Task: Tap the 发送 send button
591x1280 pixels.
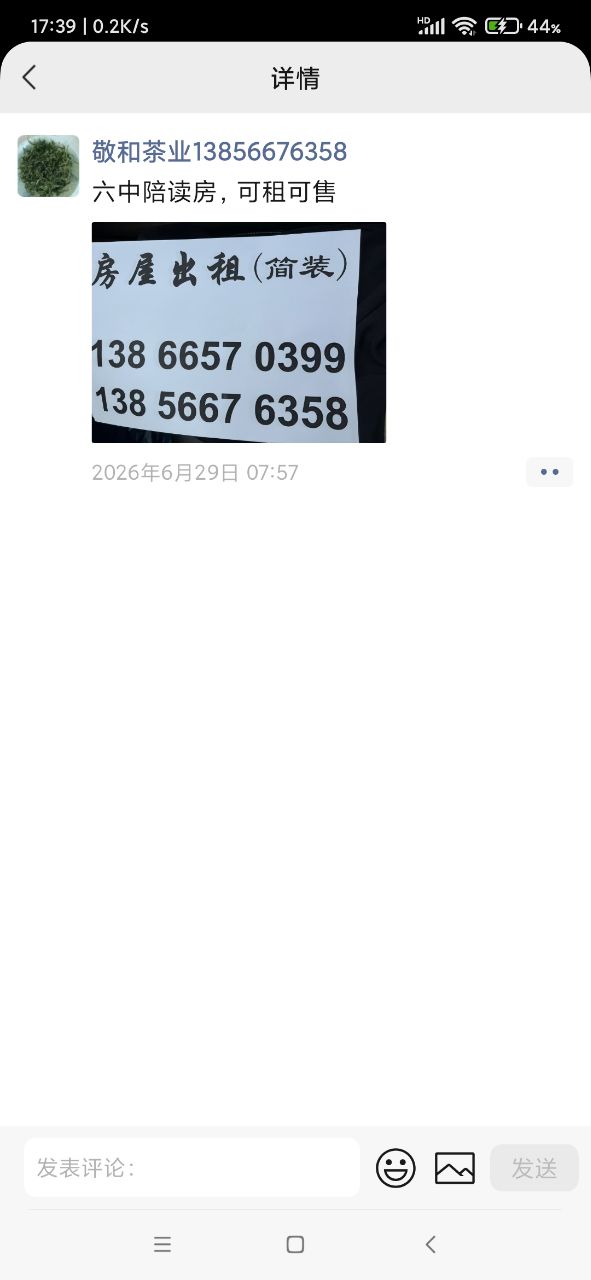Action: click(534, 1167)
